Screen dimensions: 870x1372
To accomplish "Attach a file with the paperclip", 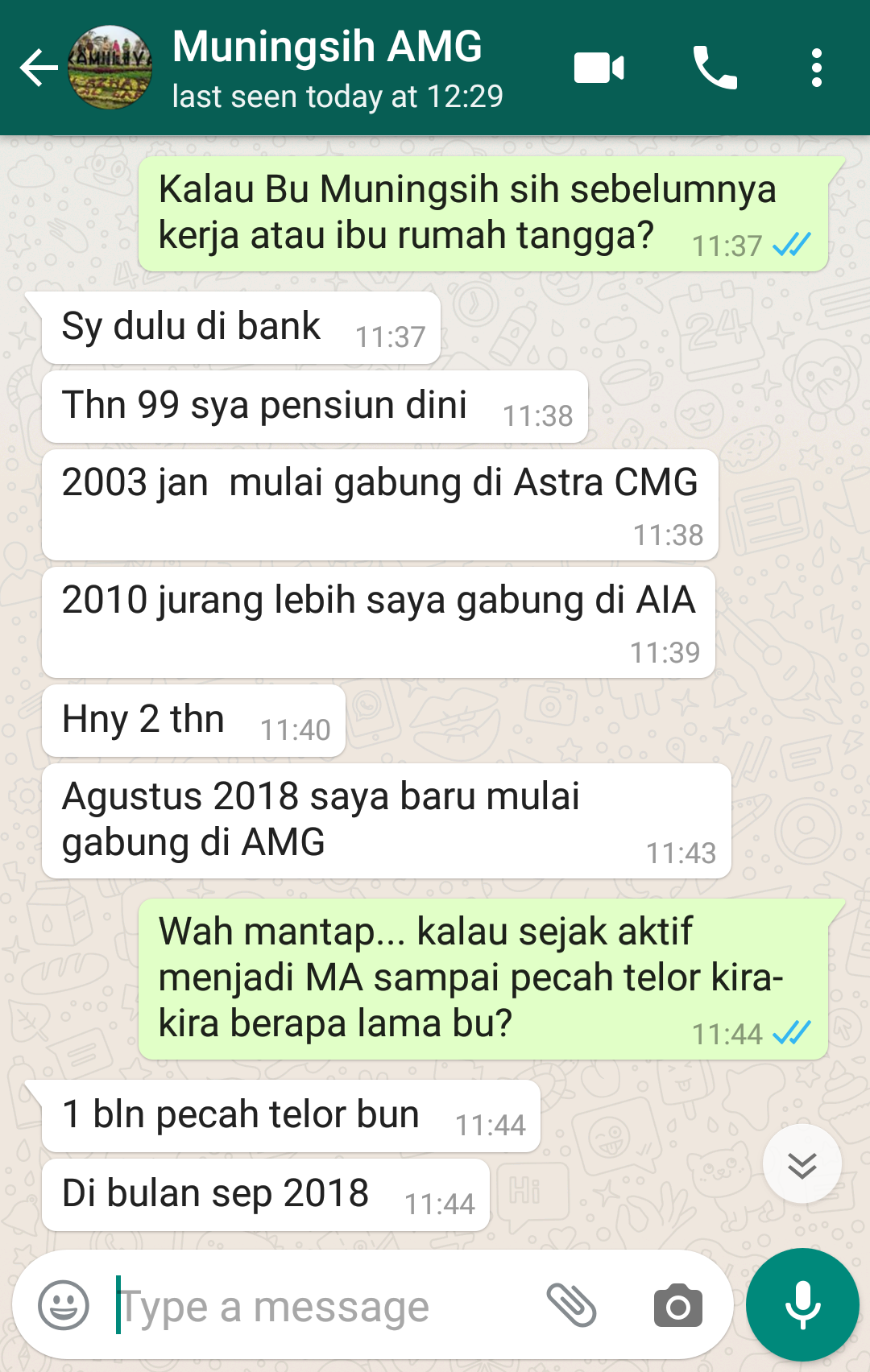I will (x=571, y=1304).
